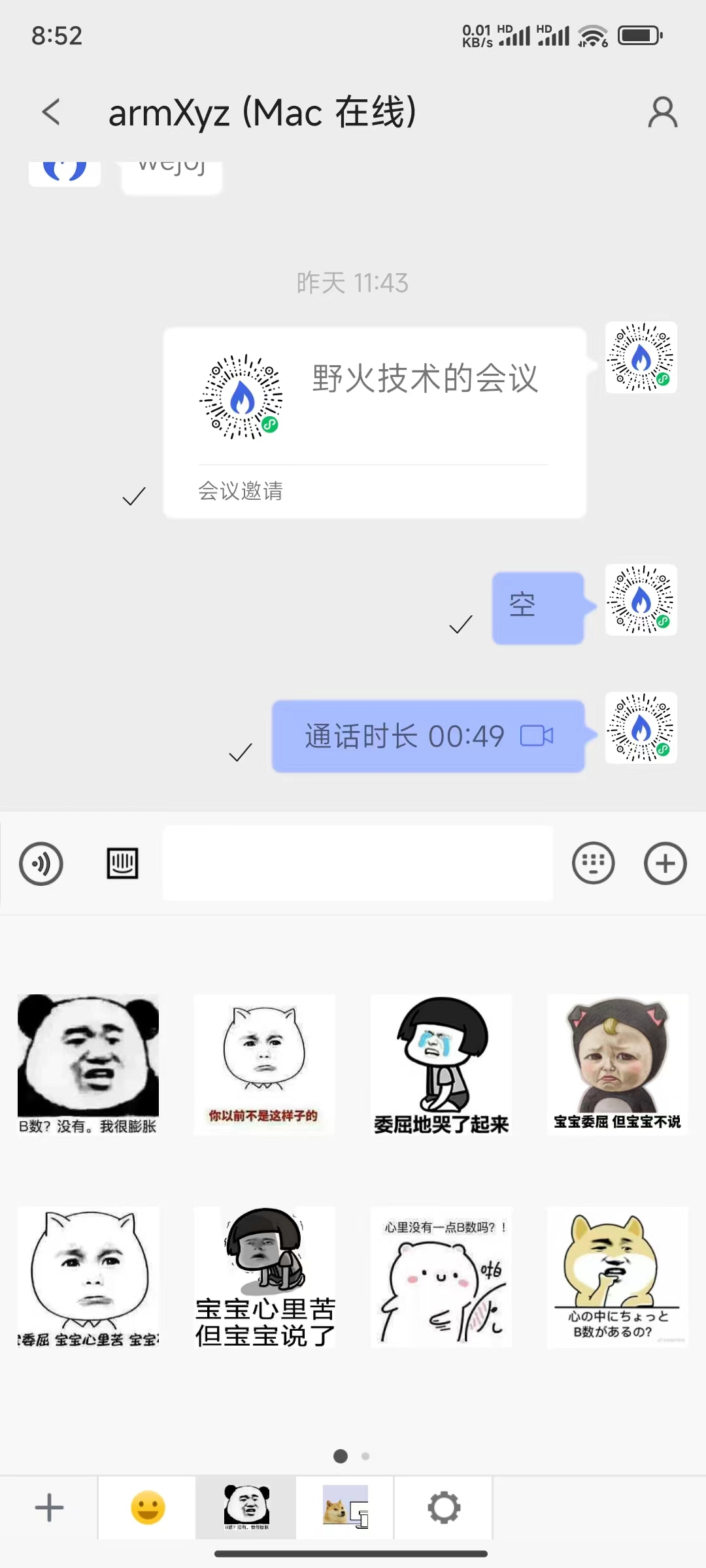Open the plus attachments menu beside the input

pos(665,864)
